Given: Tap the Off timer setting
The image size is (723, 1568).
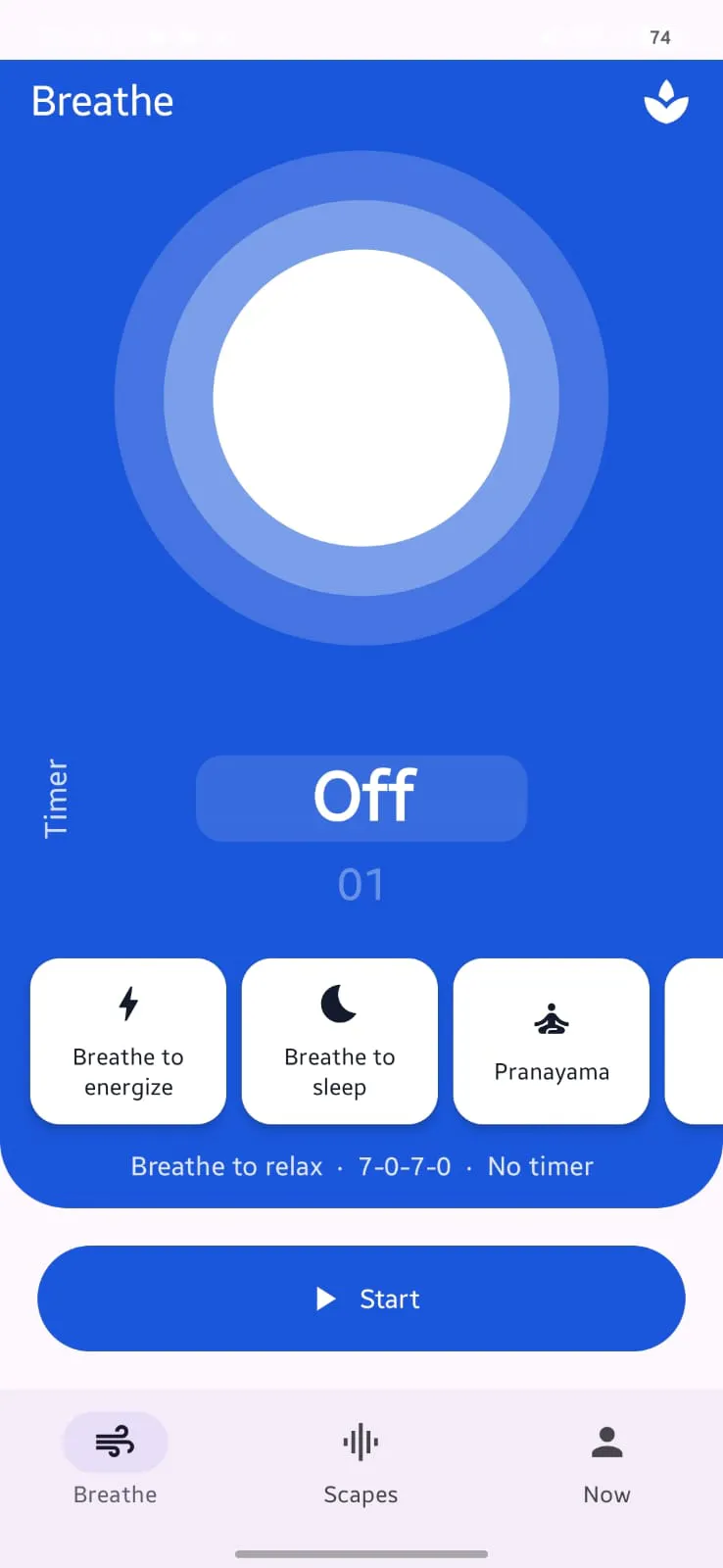Looking at the screenshot, I should 361,798.
